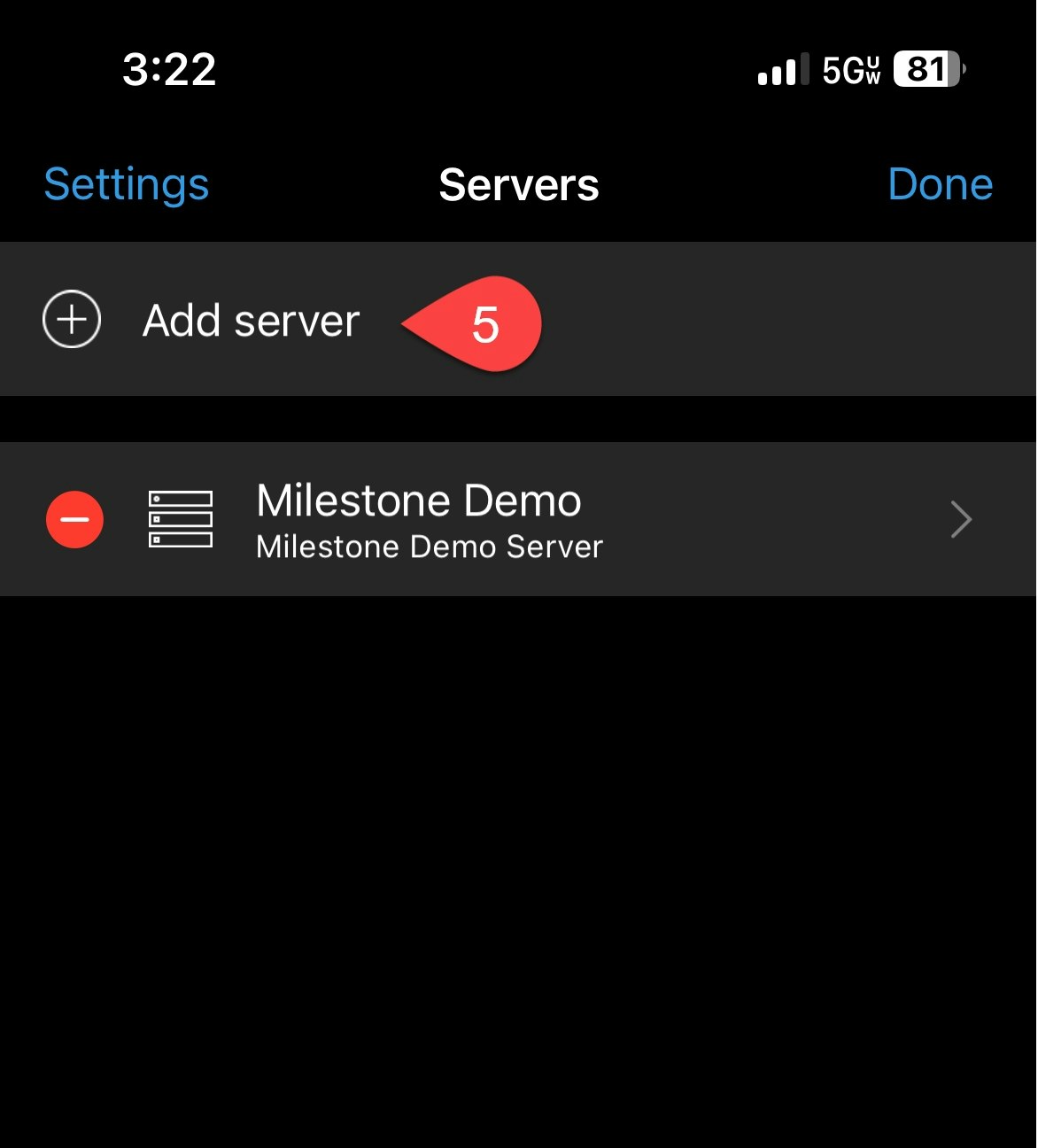Go back to Settings
This screenshot has height=1148, width=1038.
pos(127,184)
